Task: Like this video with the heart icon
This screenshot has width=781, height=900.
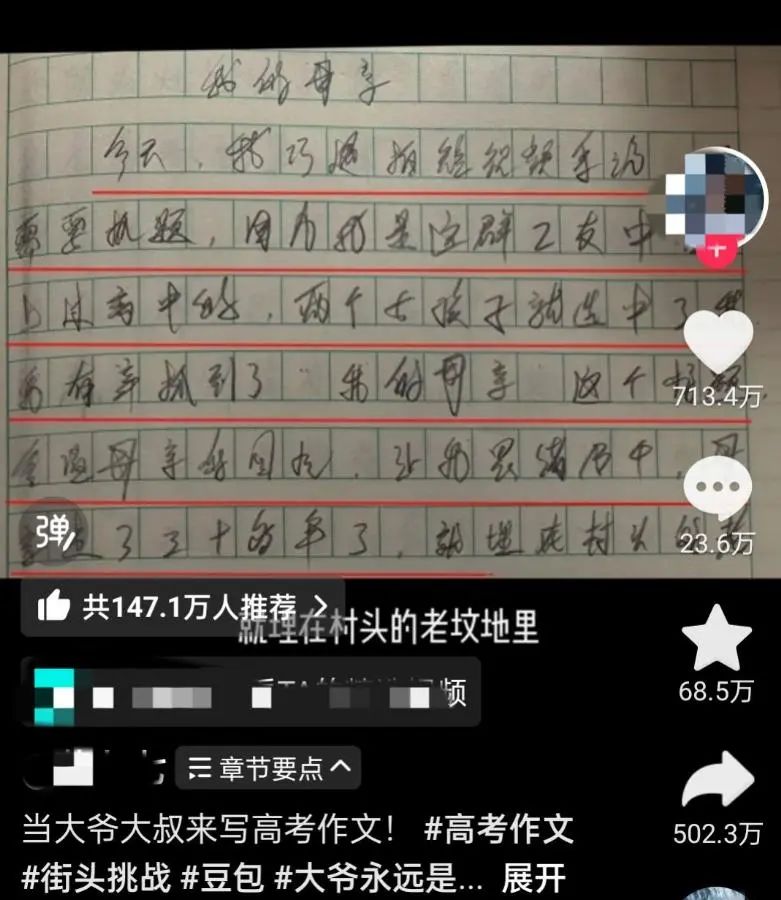Action: tap(717, 342)
